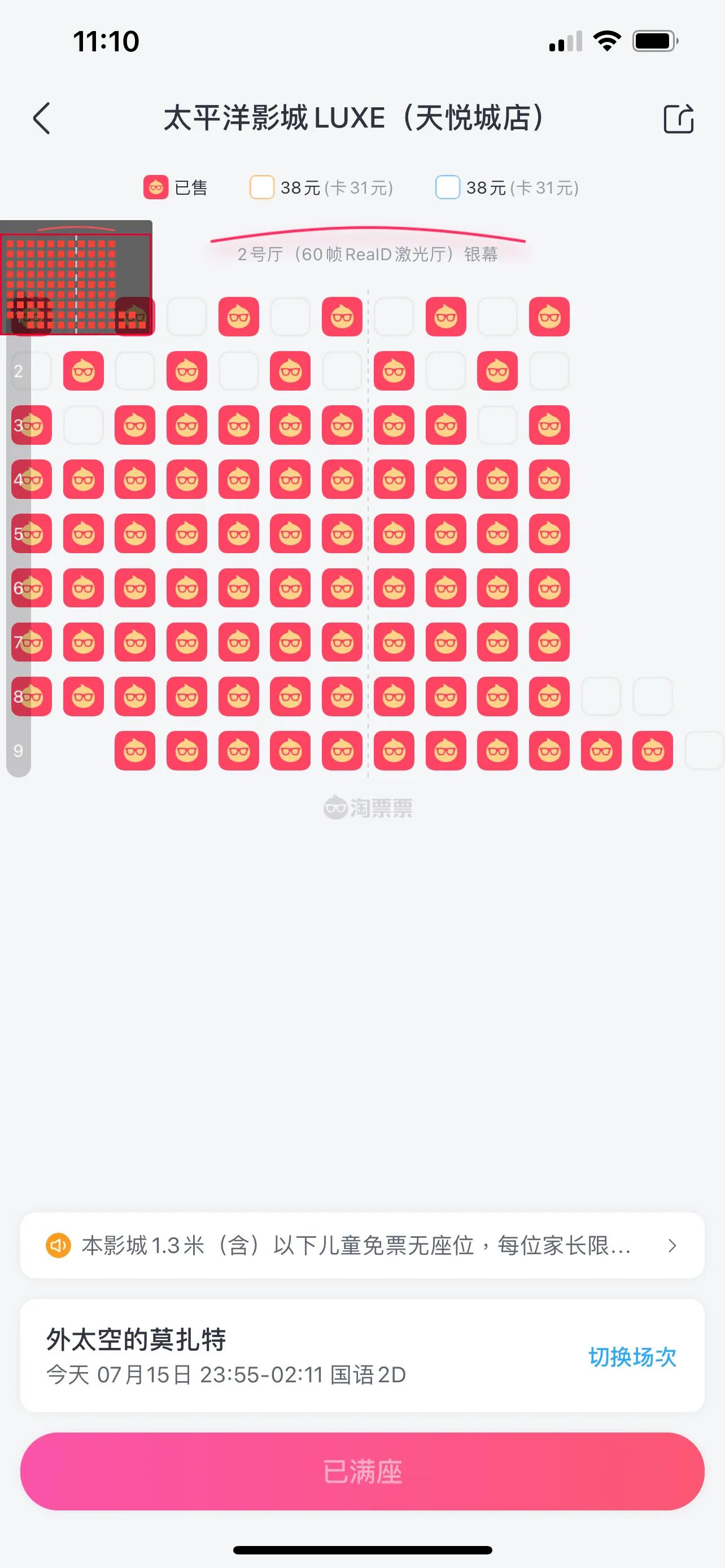725x1568 pixels.
Task: Go back to the previous page
Action: tap(41, 118)
